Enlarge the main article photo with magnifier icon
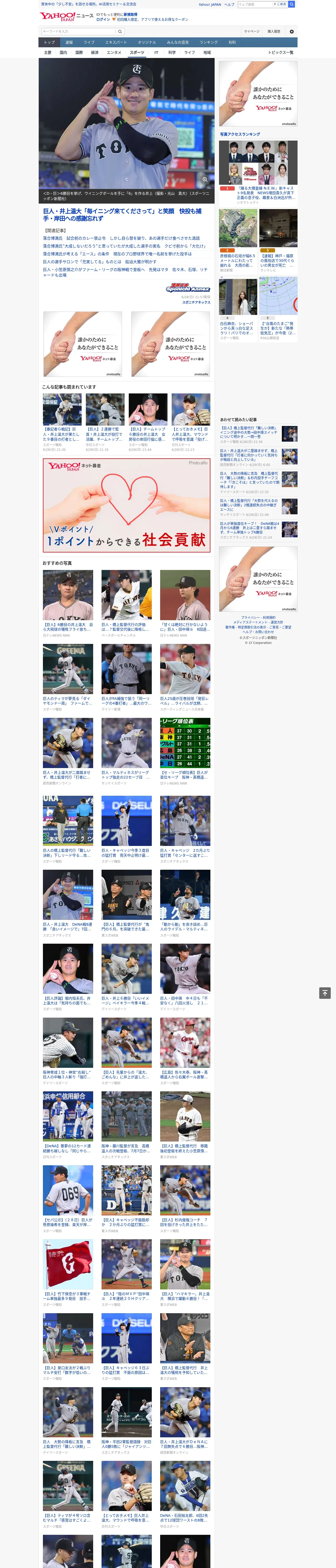This screenshot has width=336, height=1568. click(205, 180)
